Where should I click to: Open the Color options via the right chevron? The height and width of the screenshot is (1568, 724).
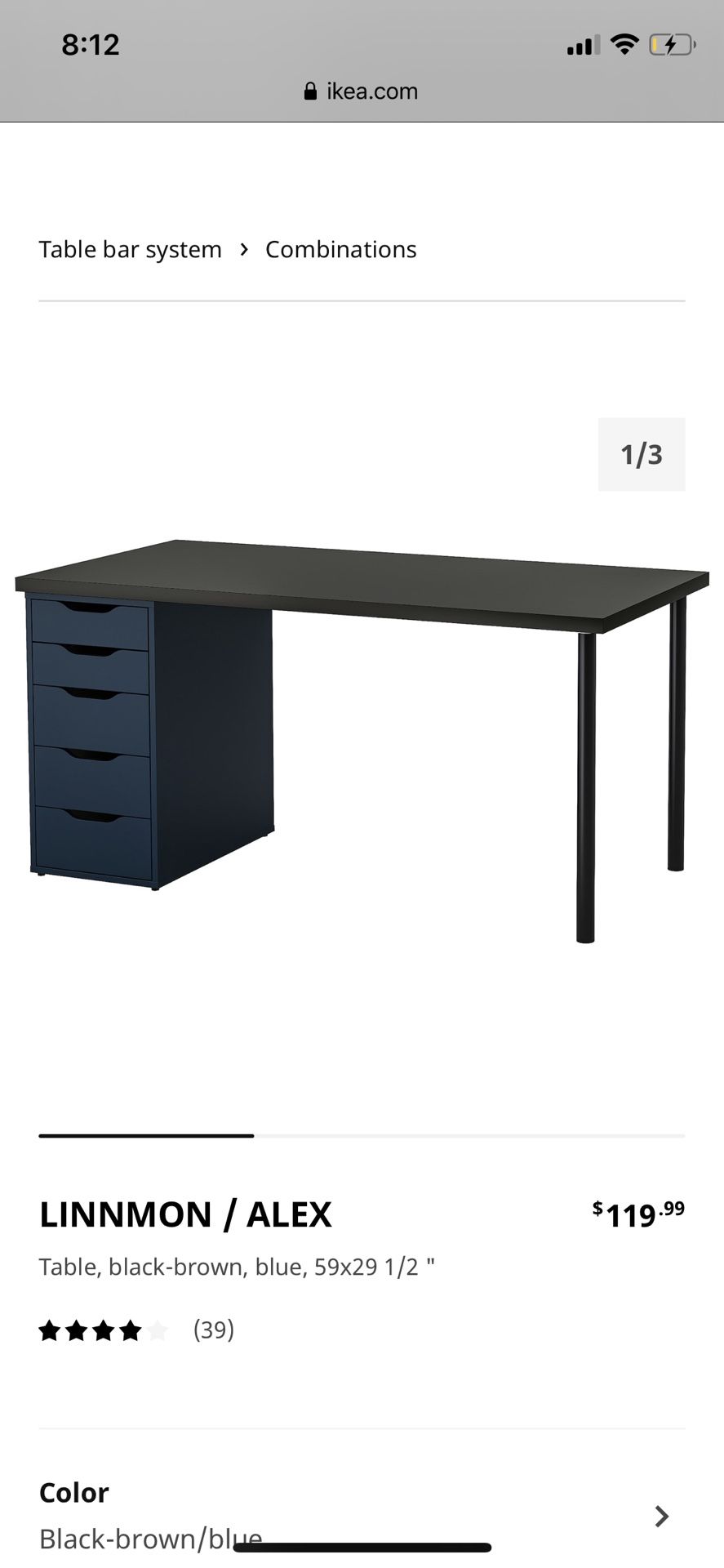click(x=663, y=1517)
